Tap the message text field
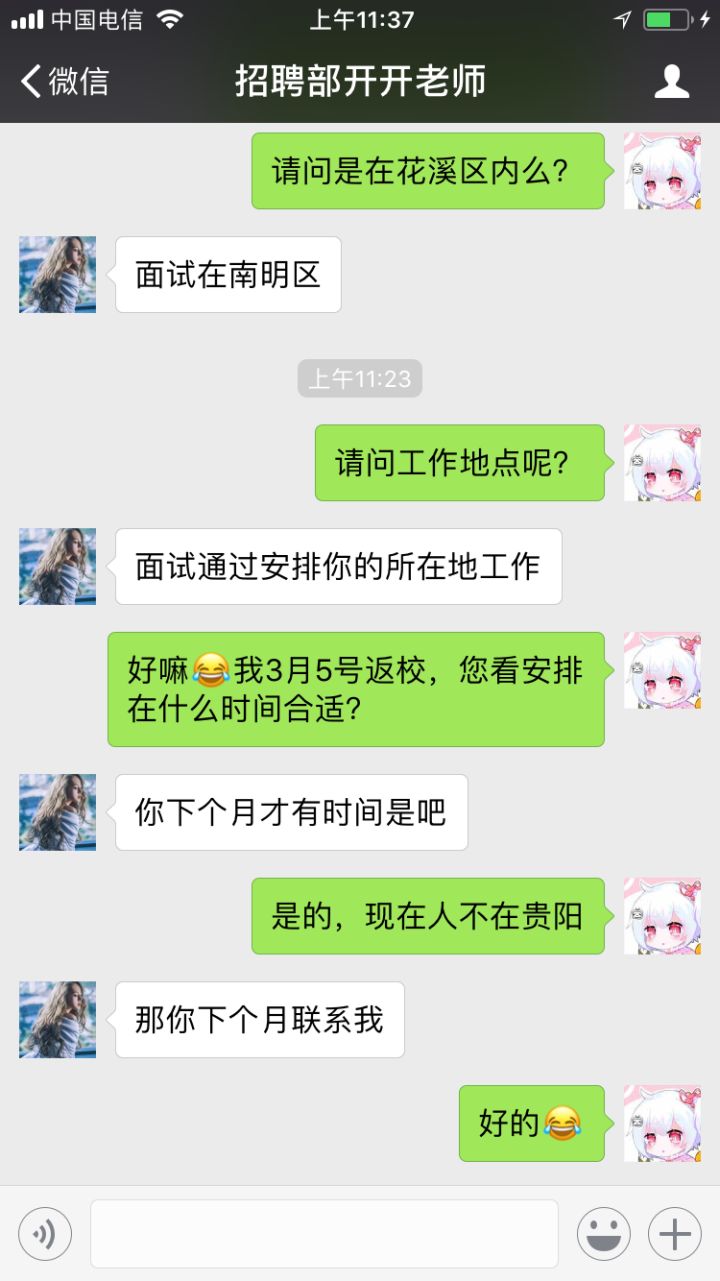The width and height of the screenshot is (720, 1281). click(324, 1234)
